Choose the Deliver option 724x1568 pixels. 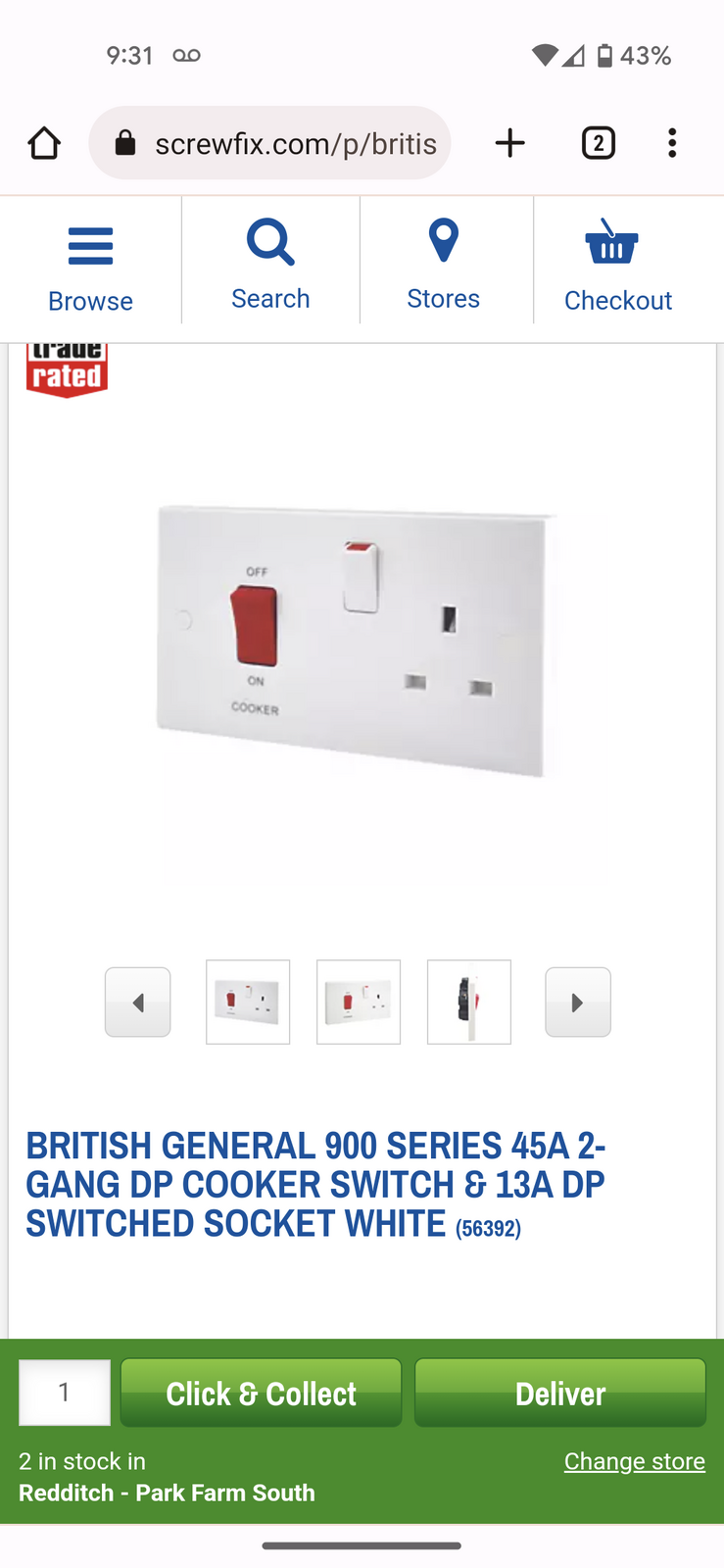click(560, 1393)
